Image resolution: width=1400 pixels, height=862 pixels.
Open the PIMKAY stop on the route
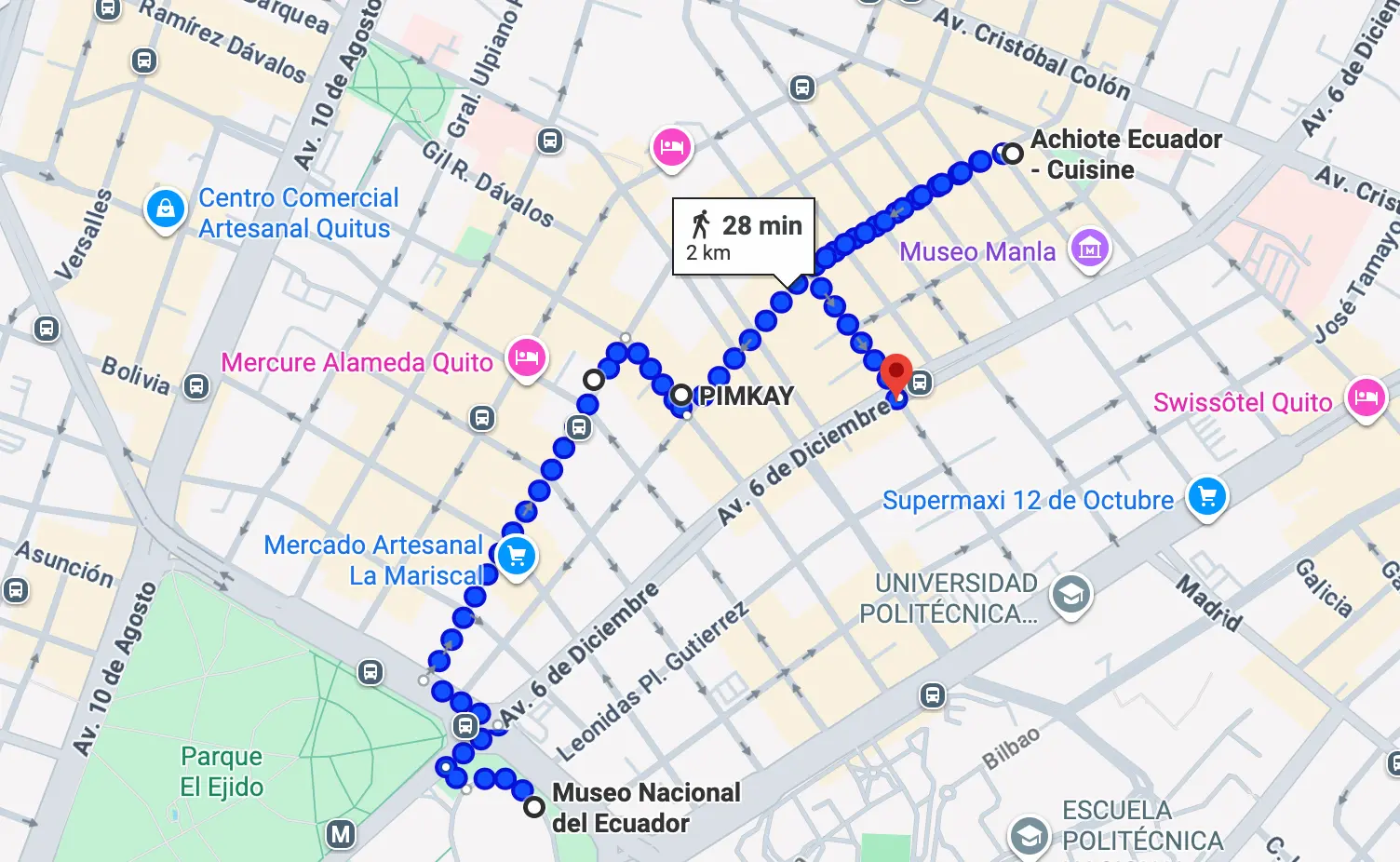681,395
